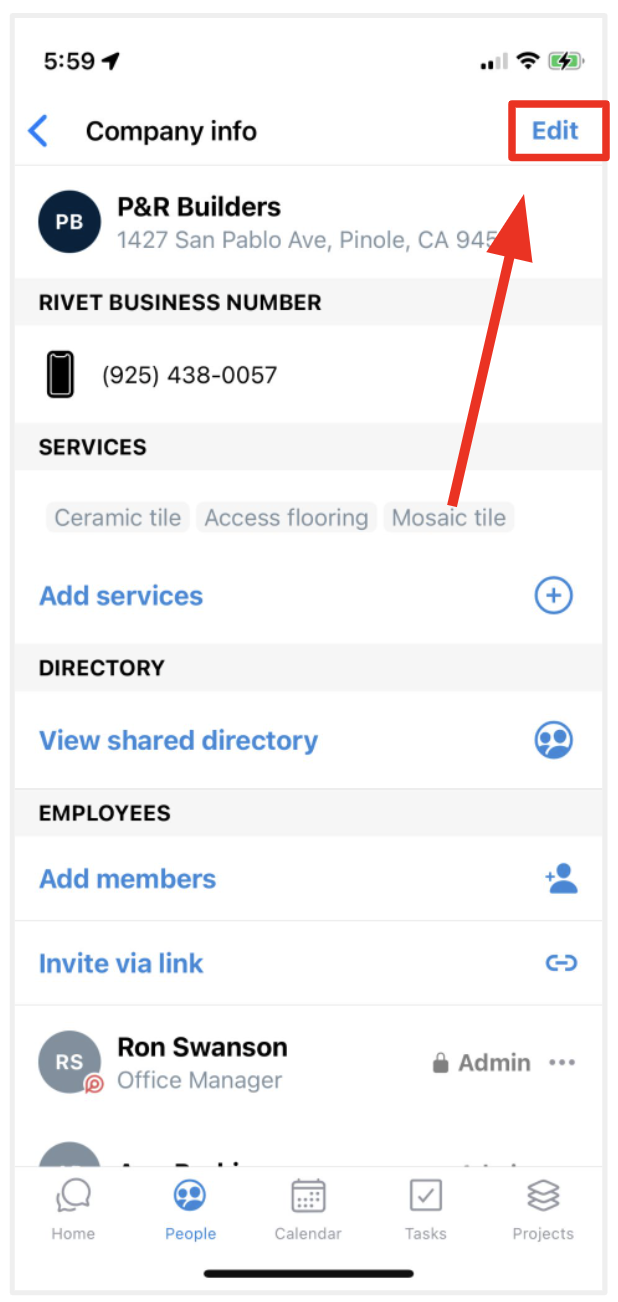
Task: Select the People tab
Action: pyautogui.click(x=190, y=1209)
